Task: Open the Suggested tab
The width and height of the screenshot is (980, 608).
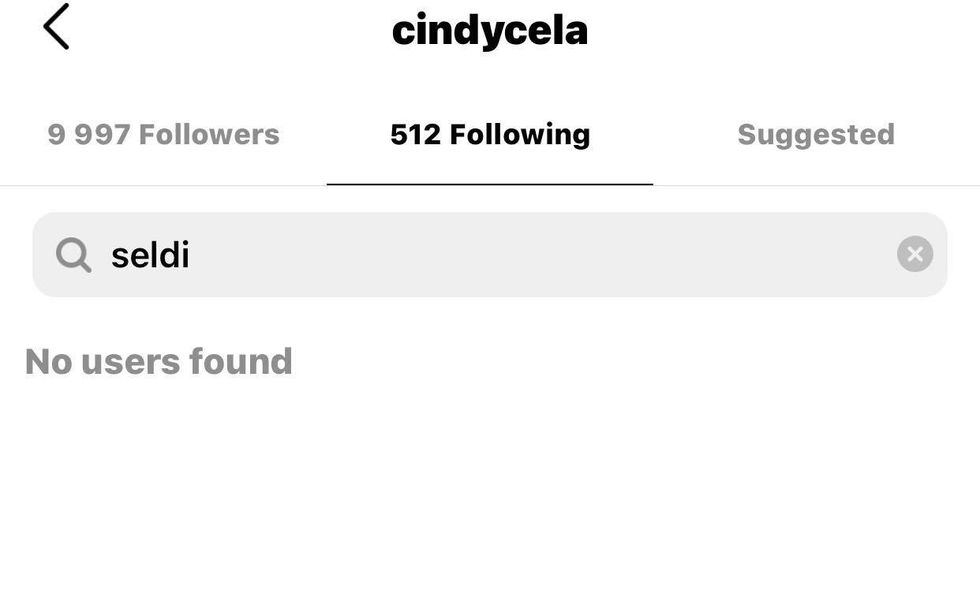Action: [815, 135]
